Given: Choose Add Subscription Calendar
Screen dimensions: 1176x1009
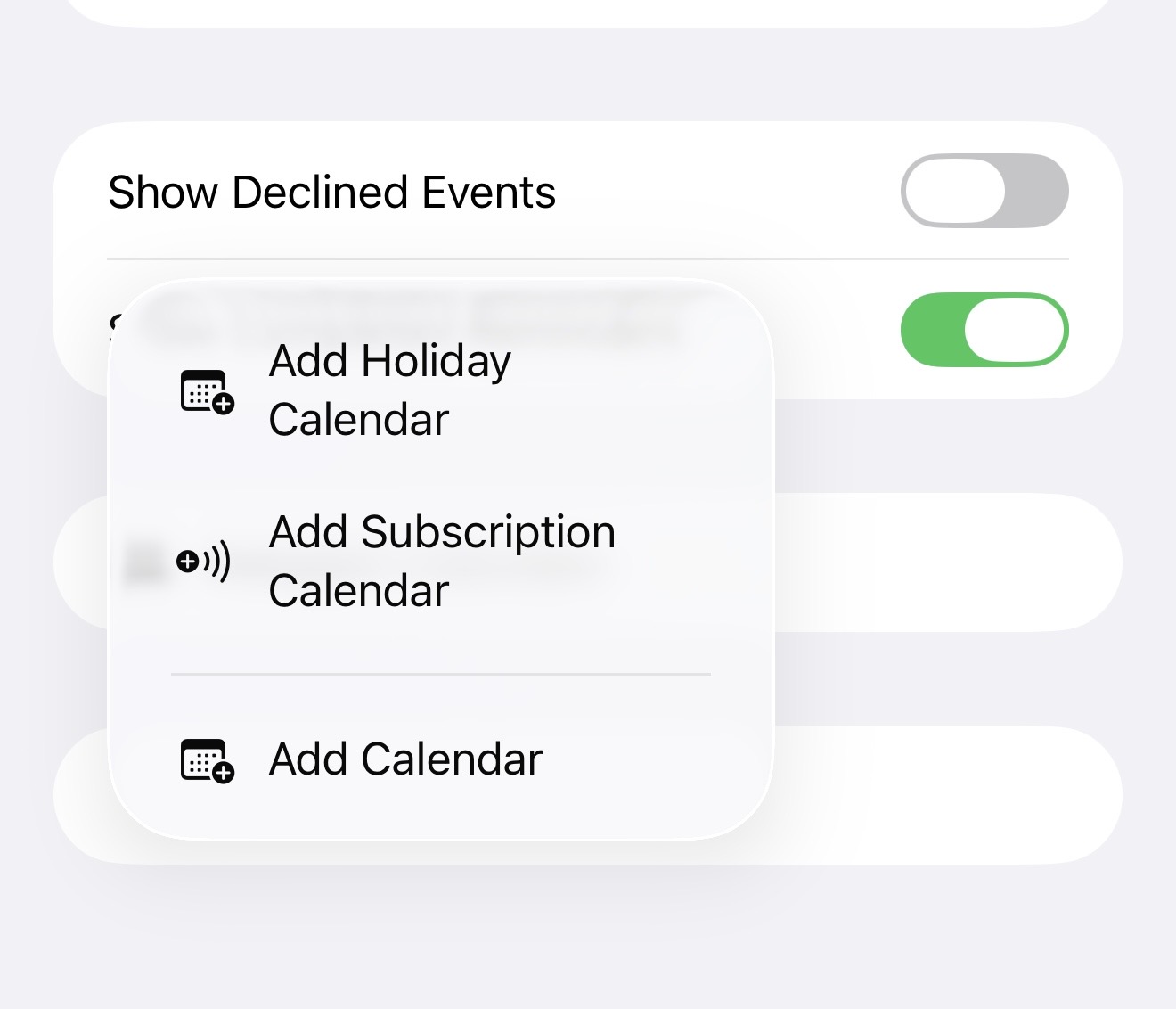Looking at the screenshot, I should (x=441, y=561).
